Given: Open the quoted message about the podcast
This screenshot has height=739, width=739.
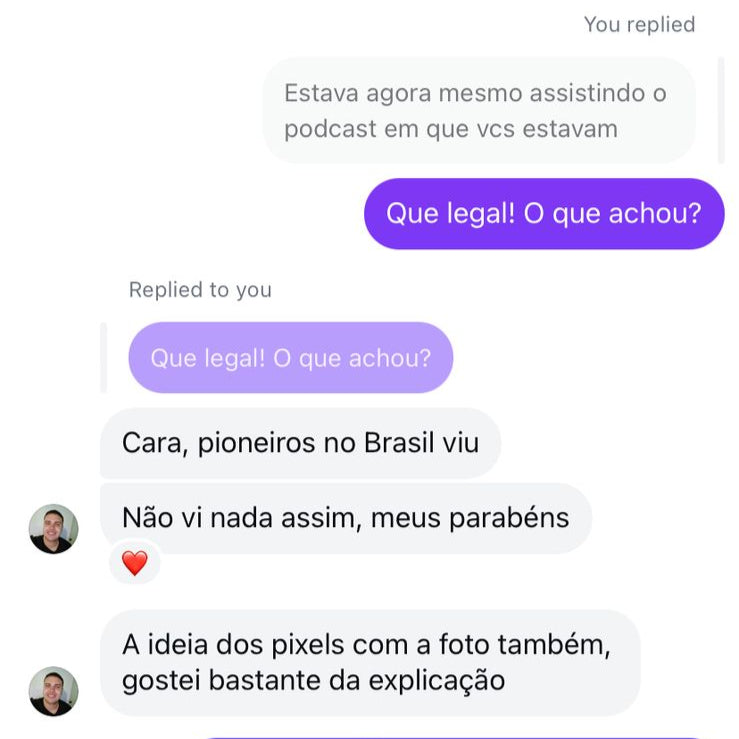Looking at the screenshot, I should pos(478,111).
